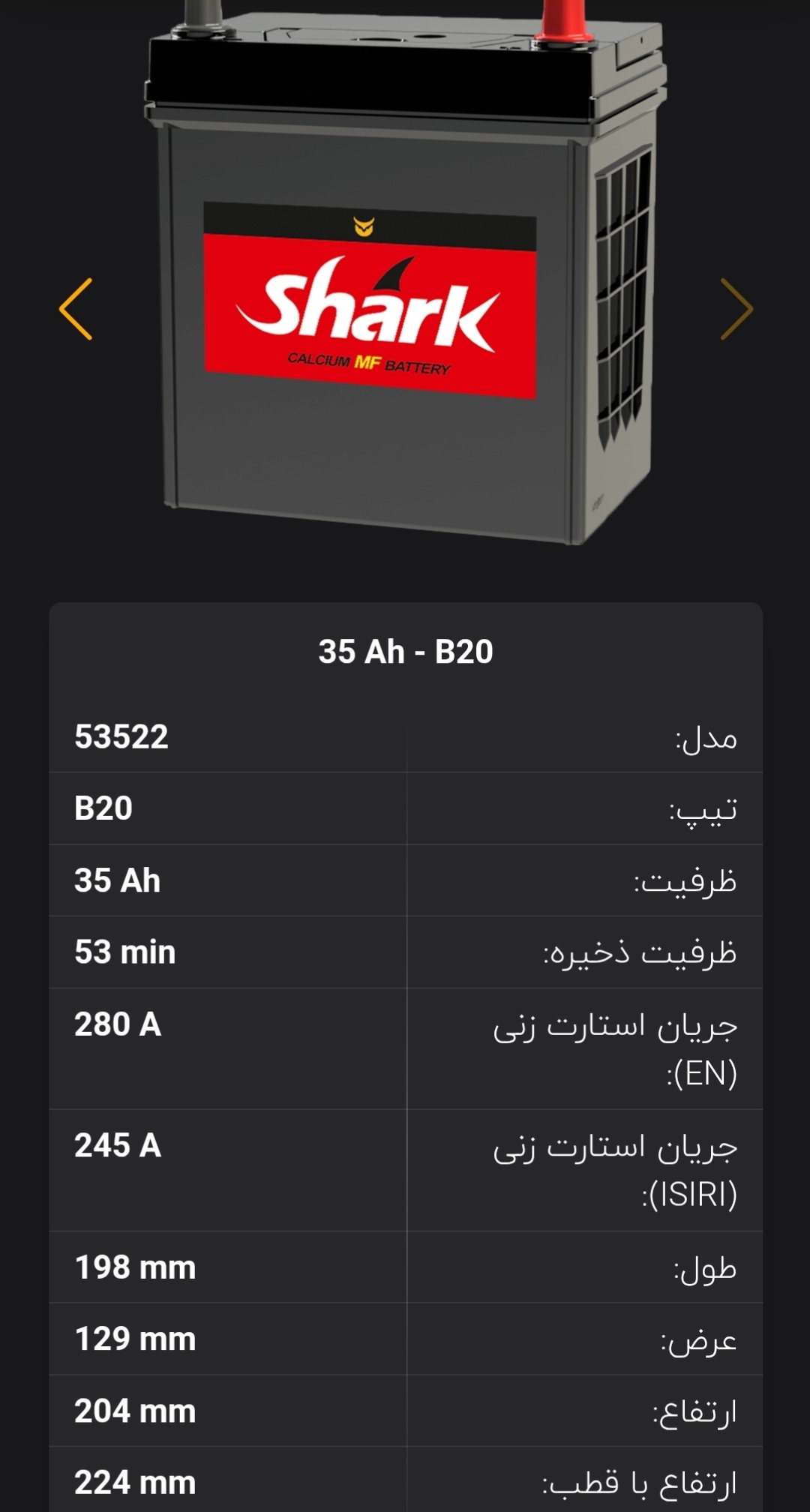The height and width of the screenshot is (1512, 810).
Task: Go to the previous battery with left arrow
Action: (x=76, y=309)
